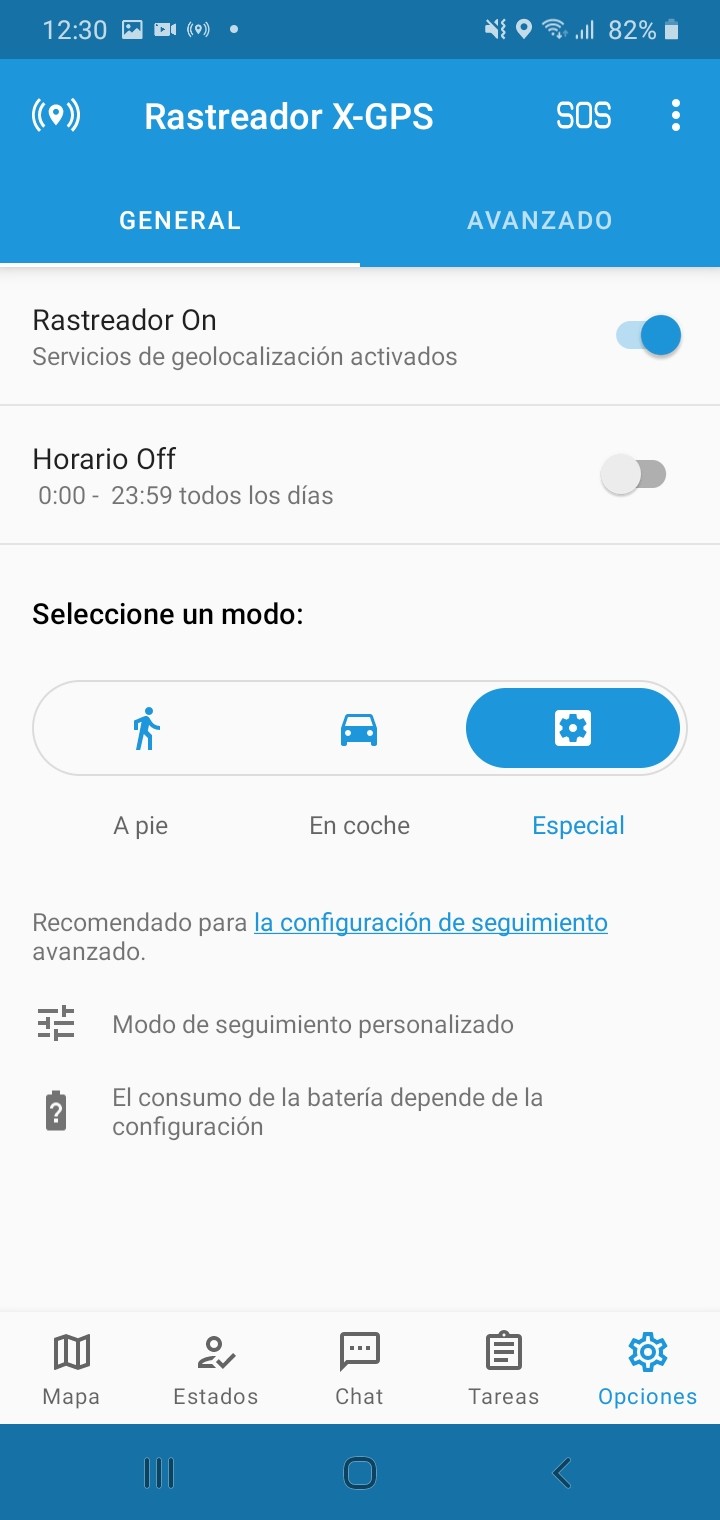The width and height of the screenshot is (720, 1520).
Task: Choose the A pie walking mode
Action: (x=146, y=728)
